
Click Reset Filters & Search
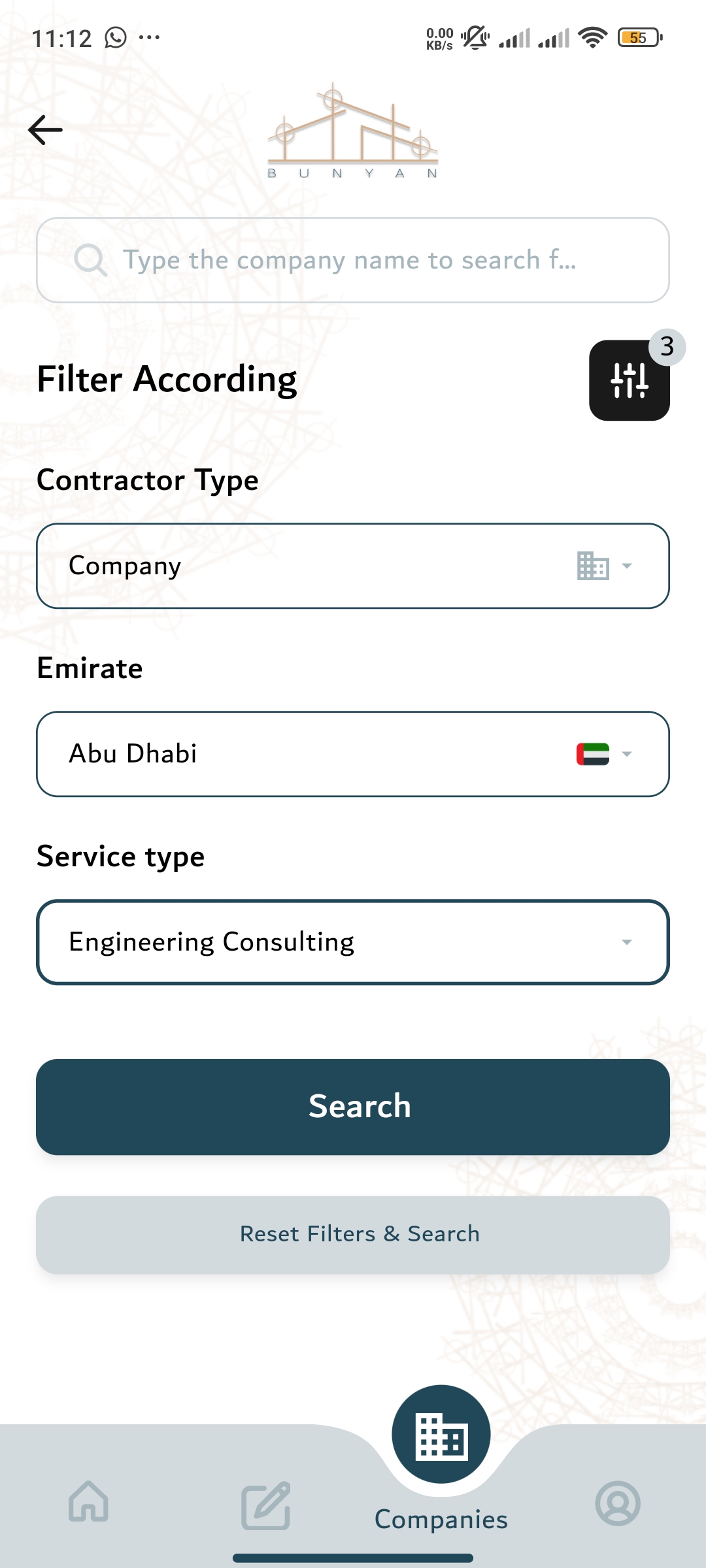click(353, 1233)
